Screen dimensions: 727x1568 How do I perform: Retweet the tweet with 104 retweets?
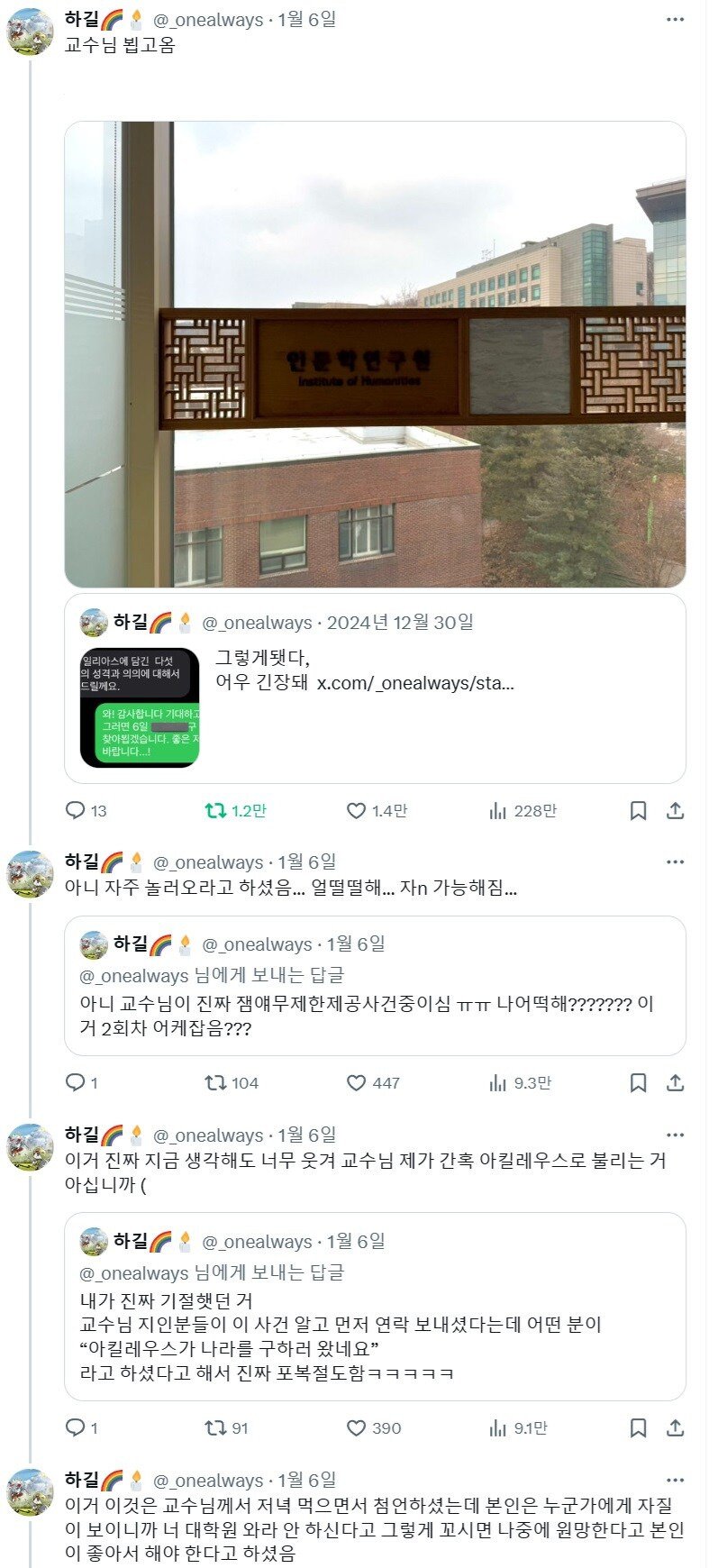tap(216, 1083)
